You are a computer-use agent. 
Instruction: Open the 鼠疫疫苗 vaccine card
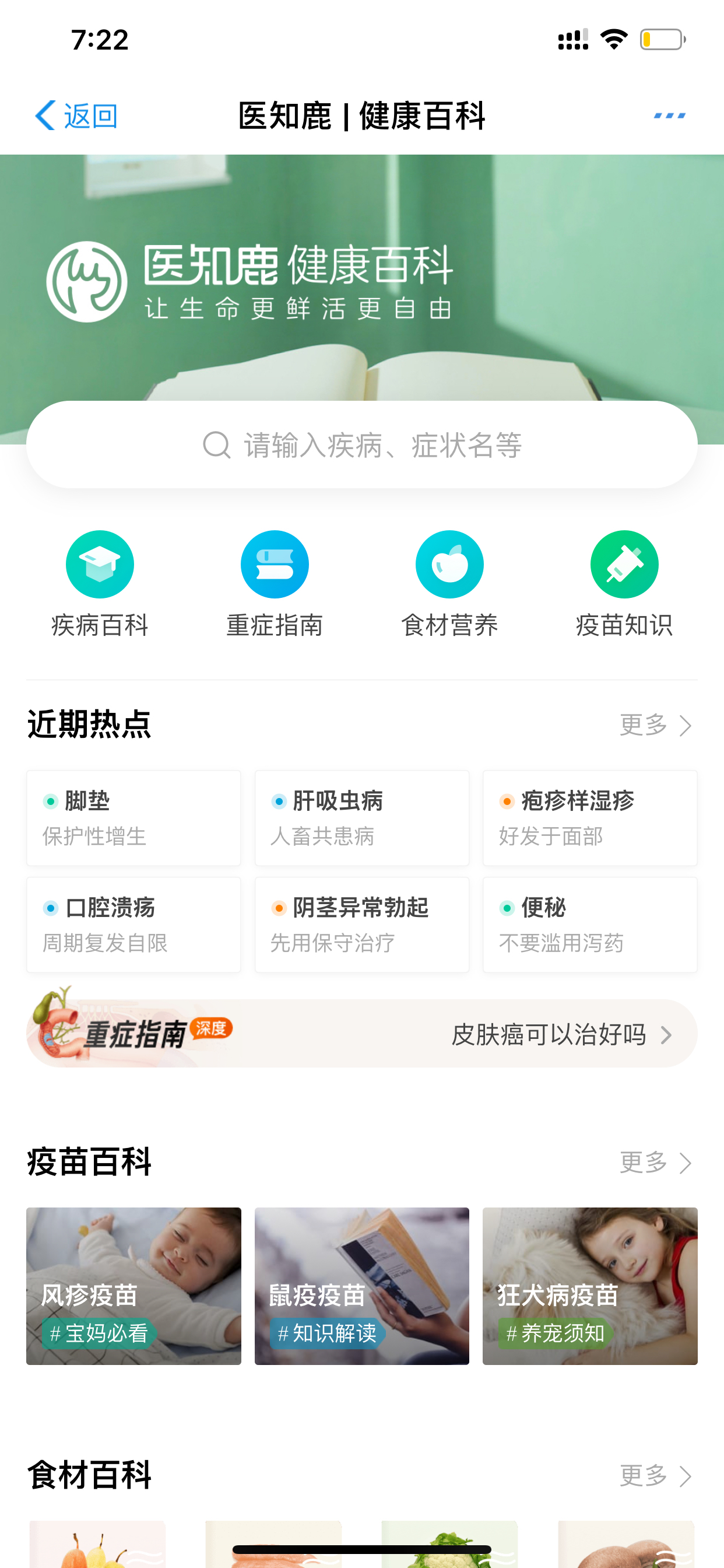click(362, 1286)
